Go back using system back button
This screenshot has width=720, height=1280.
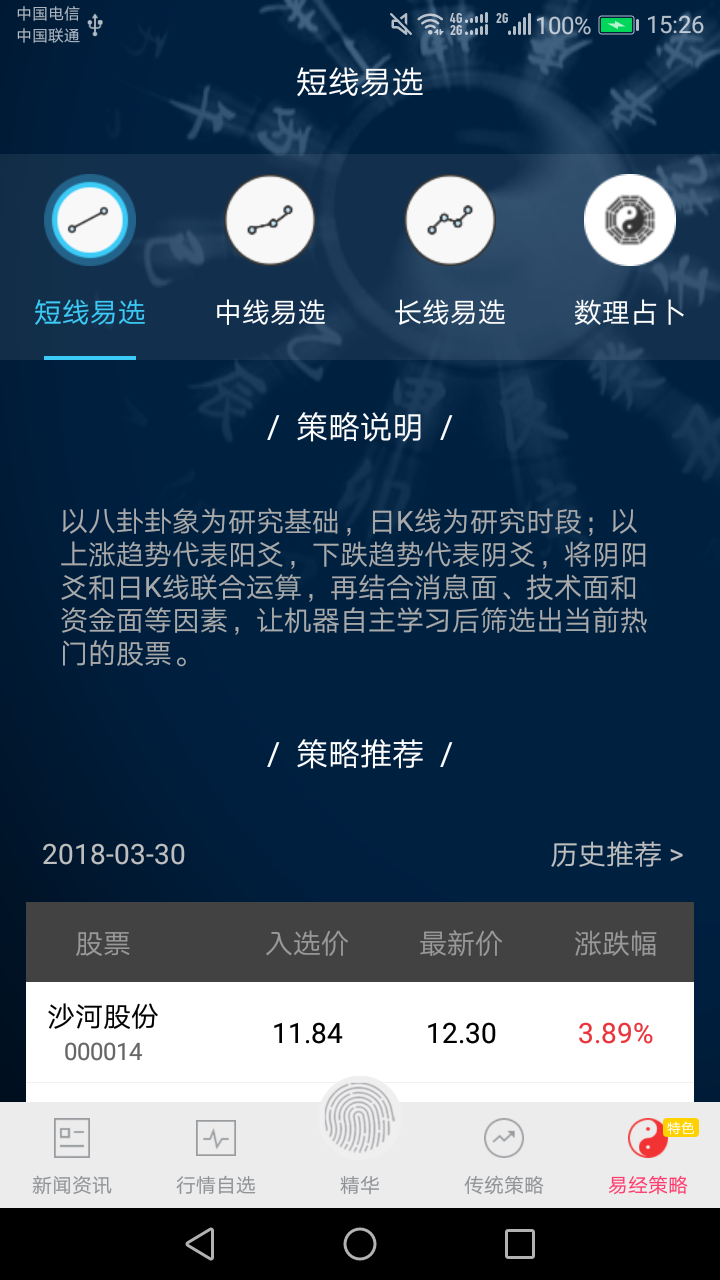(x=200, y=1244)
